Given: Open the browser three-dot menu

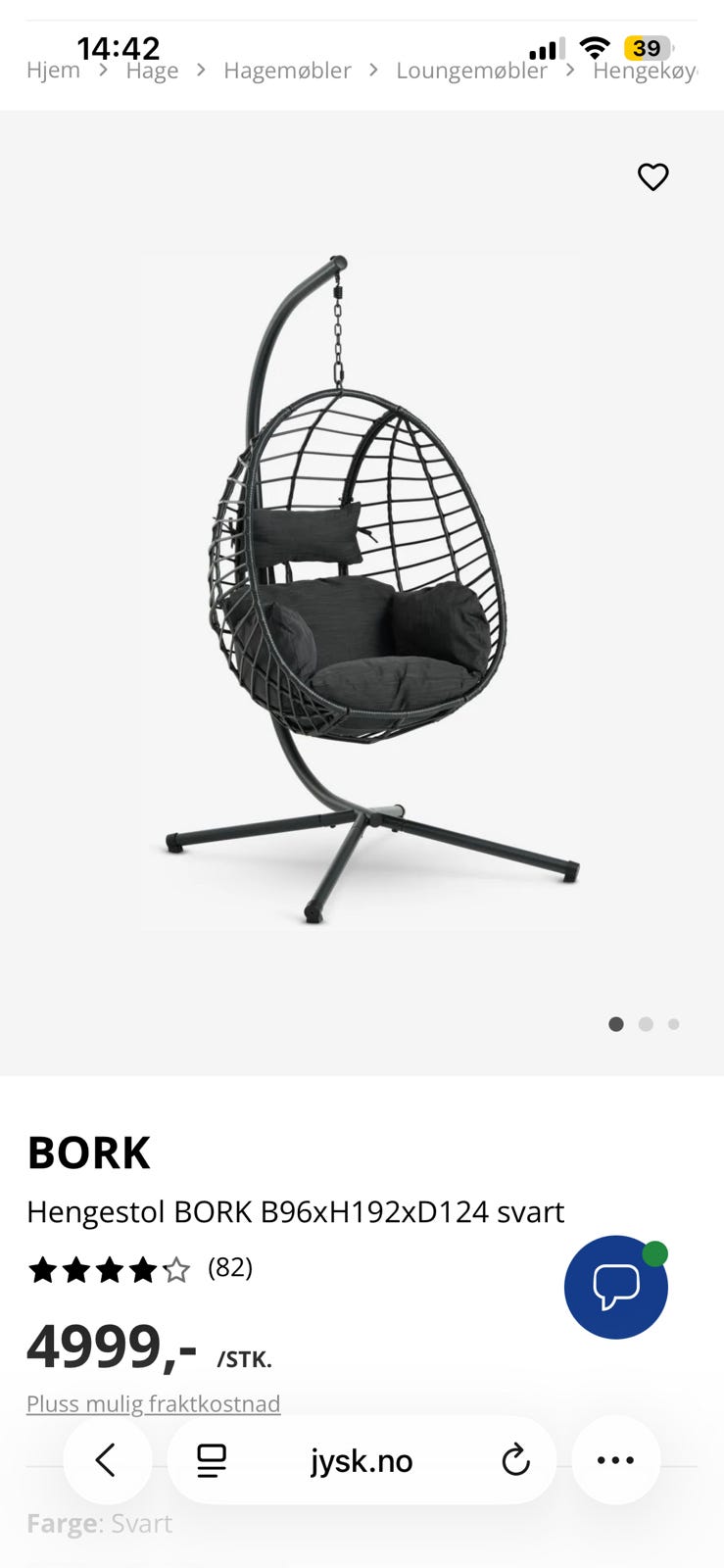Looking at the screenshot, I should click(x=615, y=1460).
